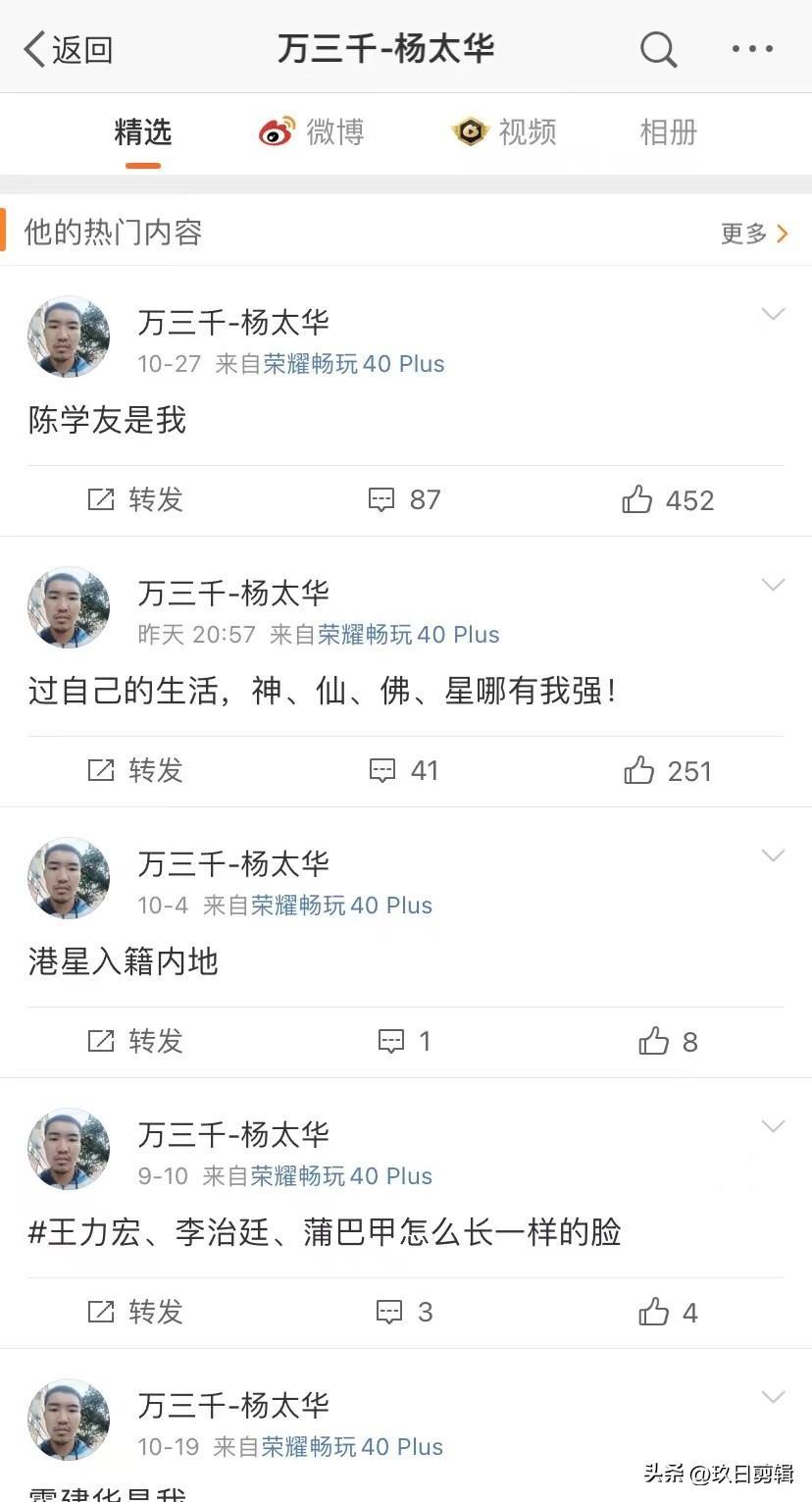Switch to the 微博 tab
The width and height of the screenshot is (812, 1502).
pyautogui.click(x=312, y=131)
